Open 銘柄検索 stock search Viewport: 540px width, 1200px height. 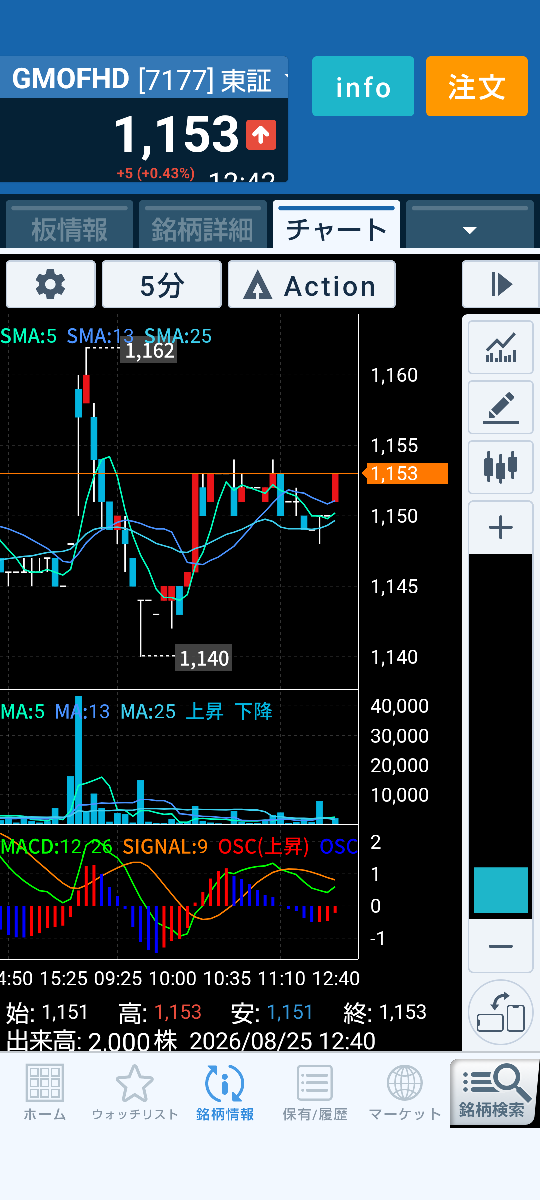[495, 1092]
